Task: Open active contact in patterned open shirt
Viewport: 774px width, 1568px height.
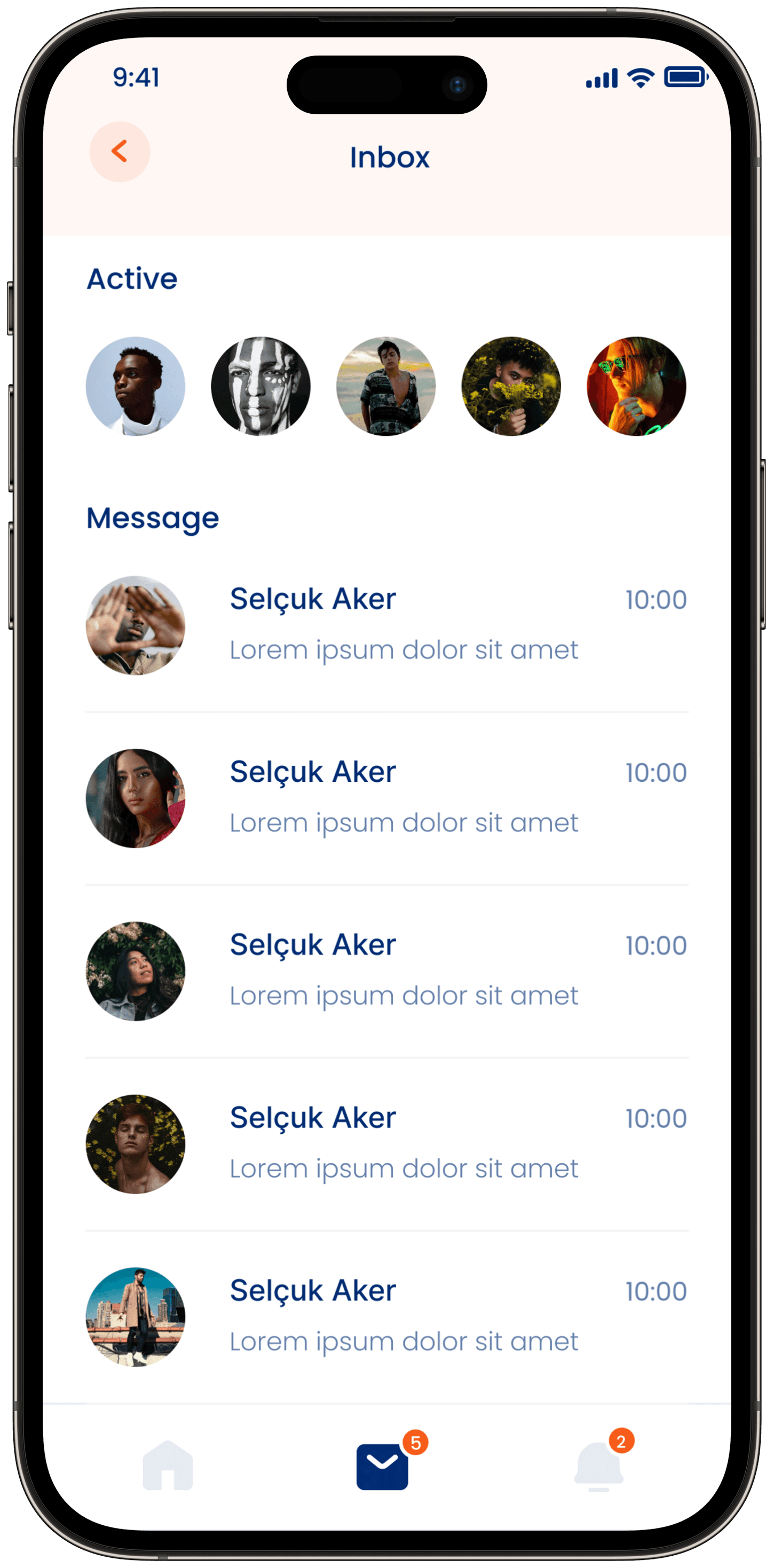Action: (386, 386)
